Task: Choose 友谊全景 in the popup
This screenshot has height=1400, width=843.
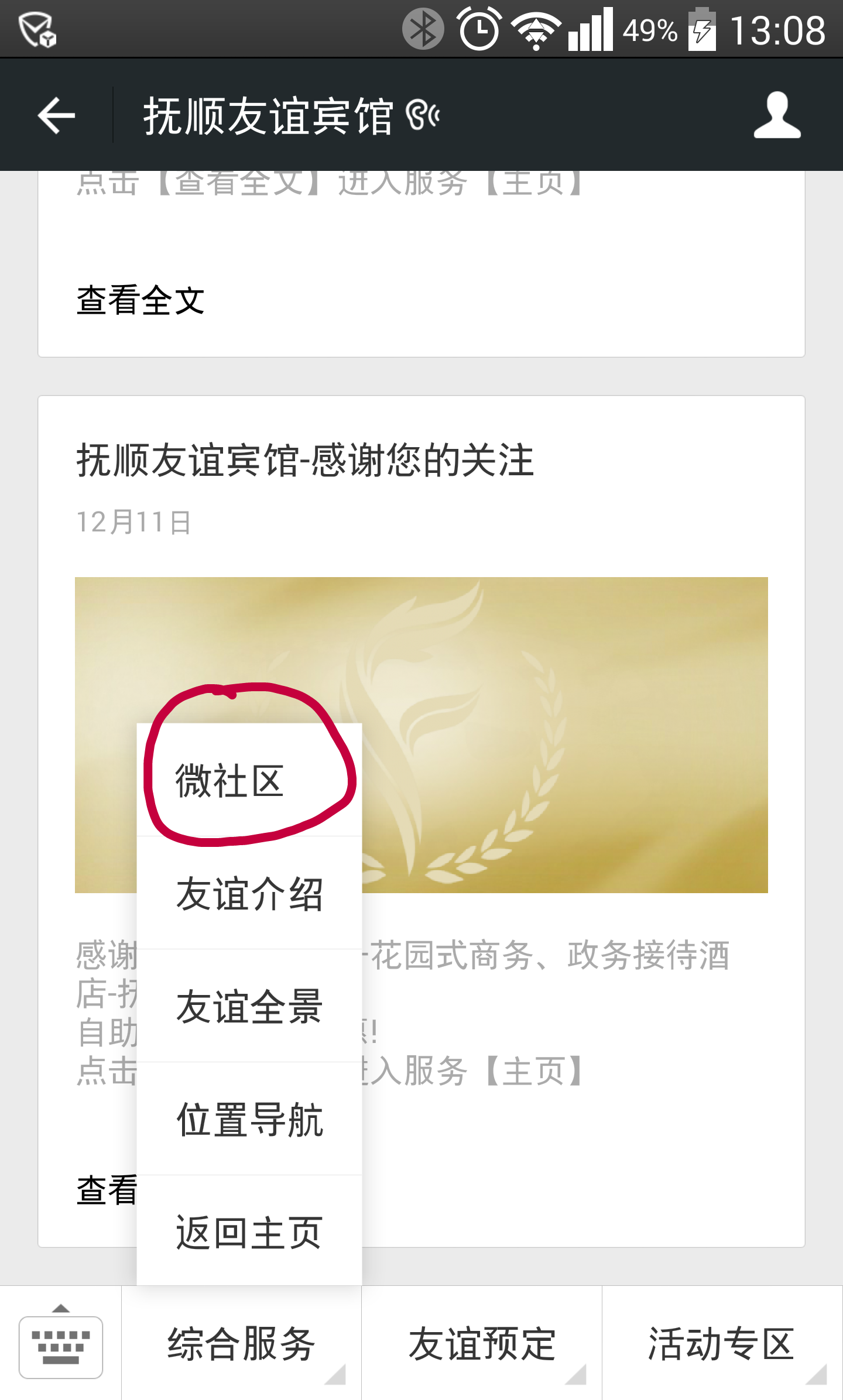Action: coord(249,1007)
